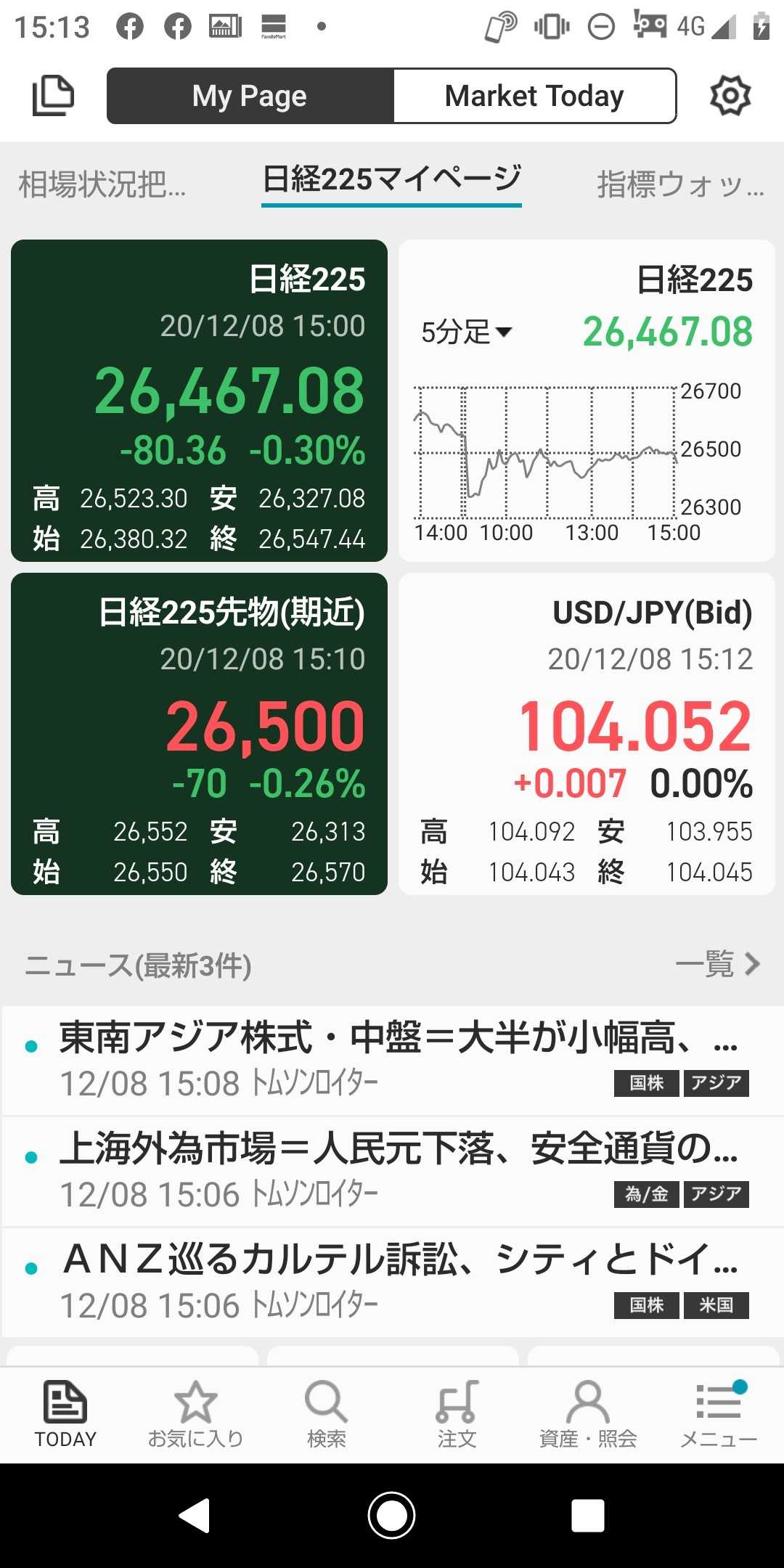Open the 資産・照会 assets tab
Screen dimensions: 784x1568
tap(588, 1416)
